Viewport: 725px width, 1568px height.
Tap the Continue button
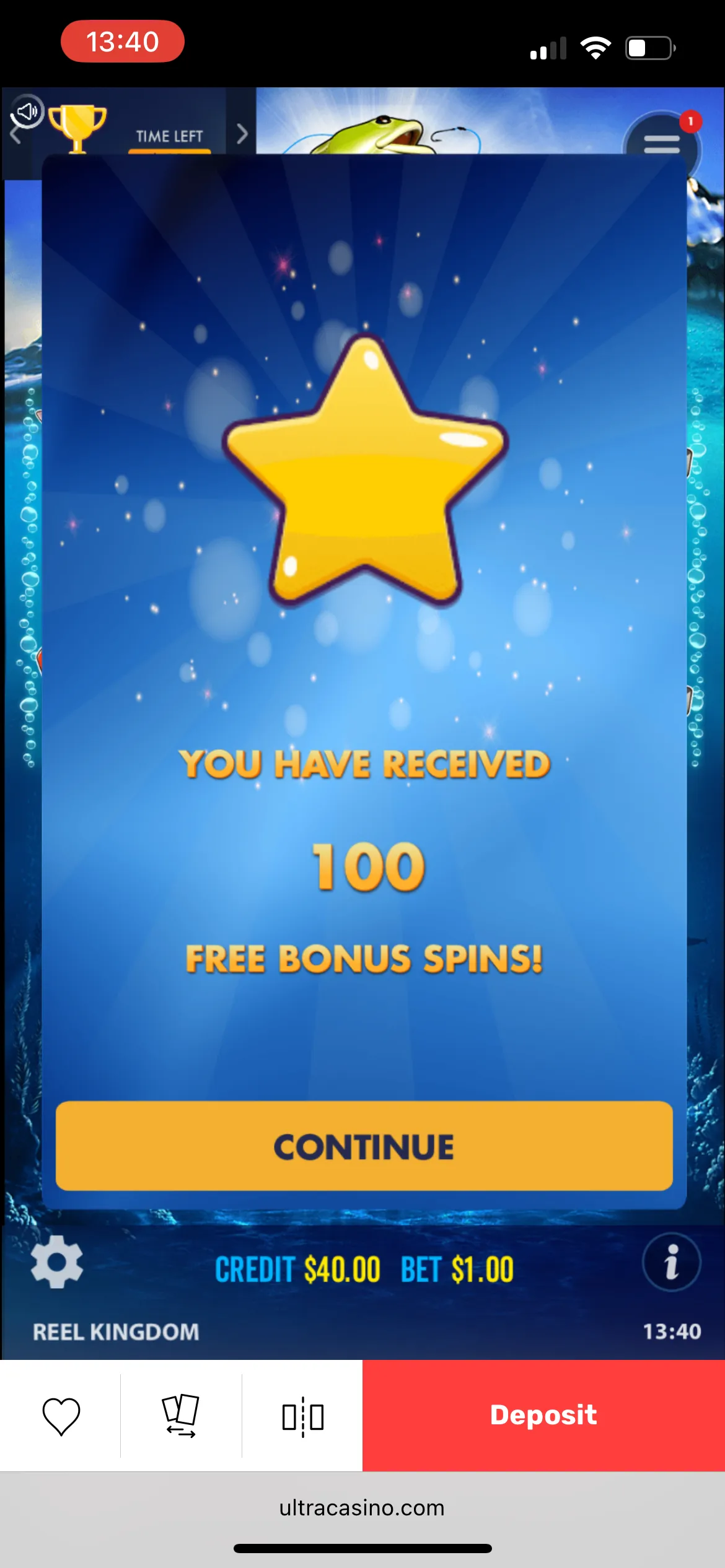[x=364, y=1146]
